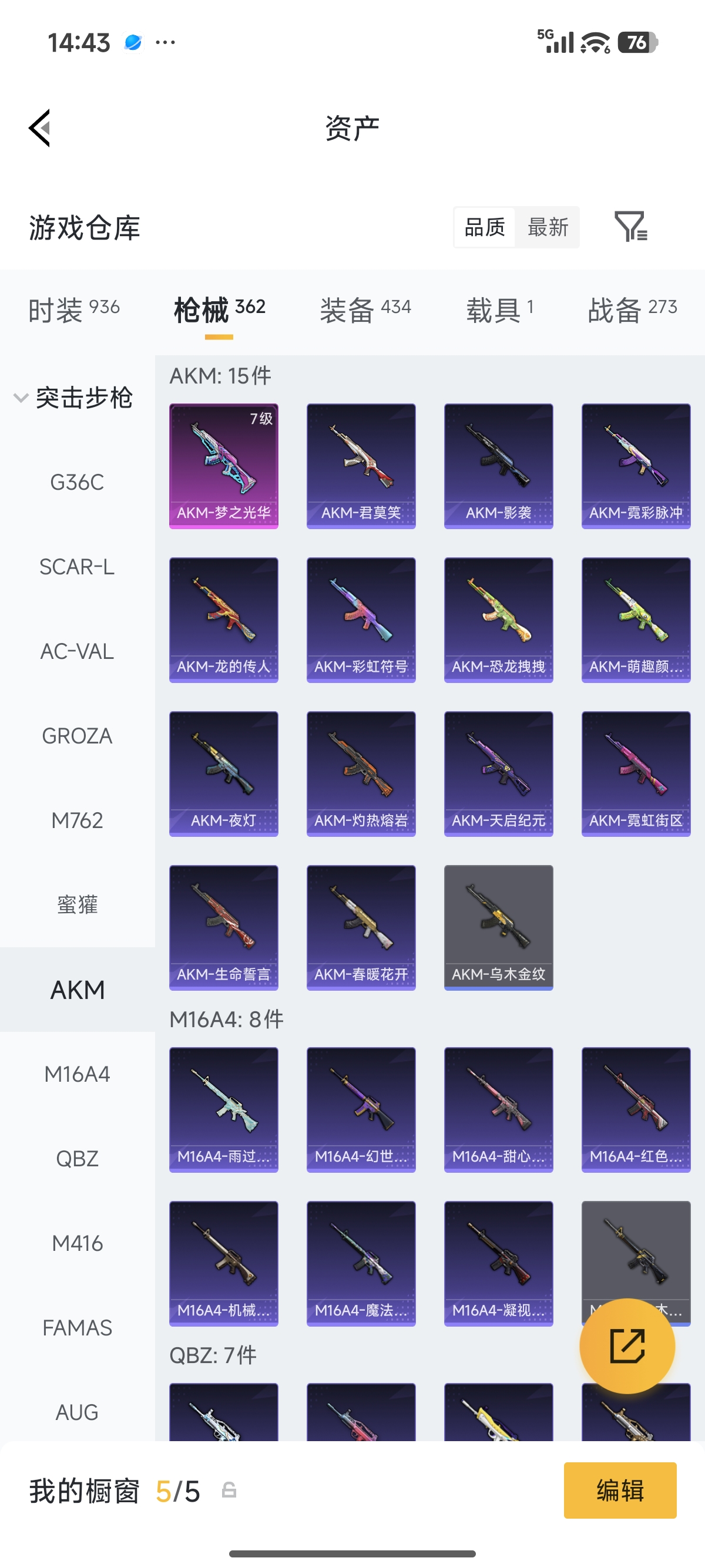This screenshot has height=1568, width=705.
Task: Open the AKM-龙的传人 skin tile
Action: (x=223, y=620)
